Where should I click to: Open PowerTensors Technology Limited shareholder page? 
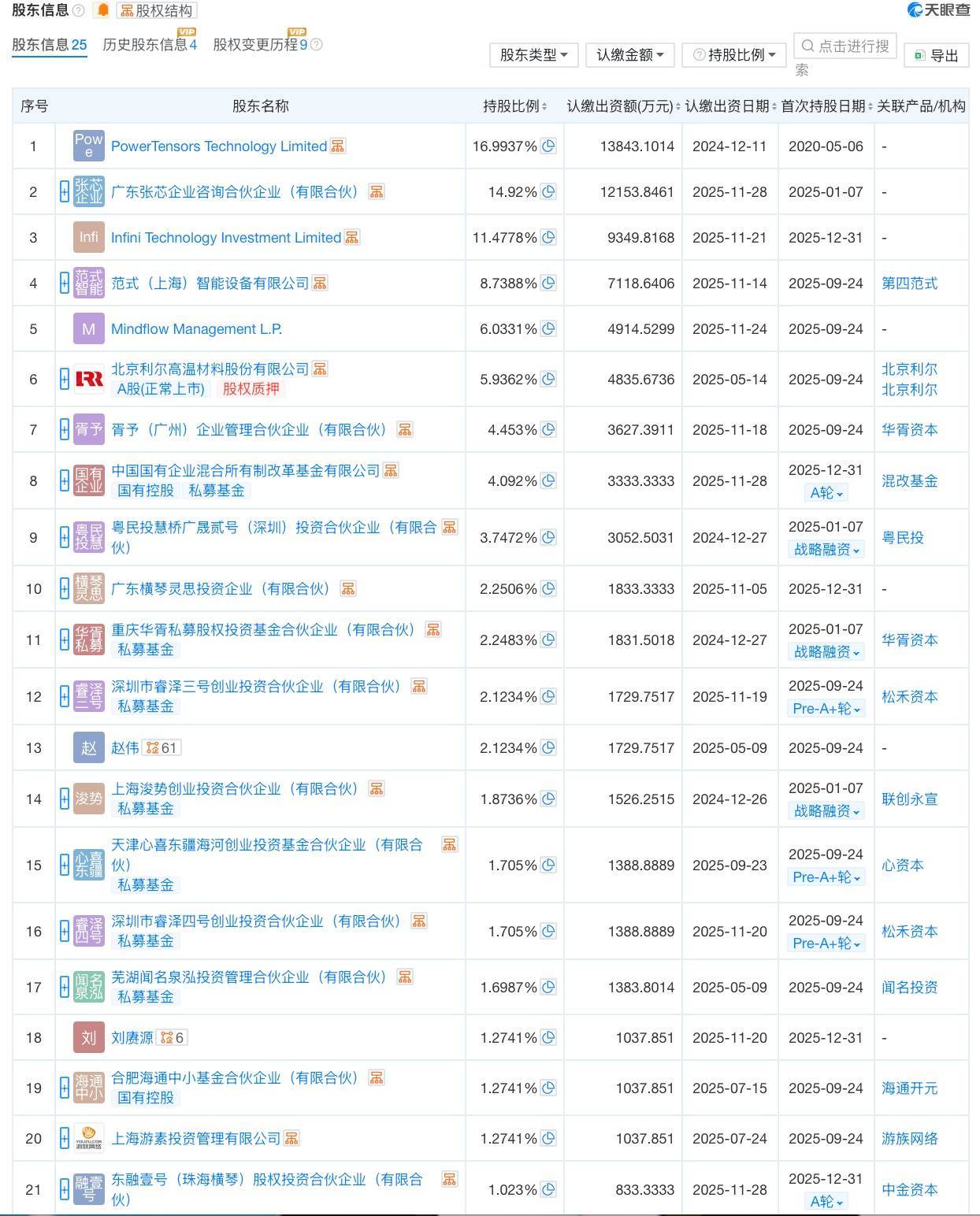coord(218,146)
